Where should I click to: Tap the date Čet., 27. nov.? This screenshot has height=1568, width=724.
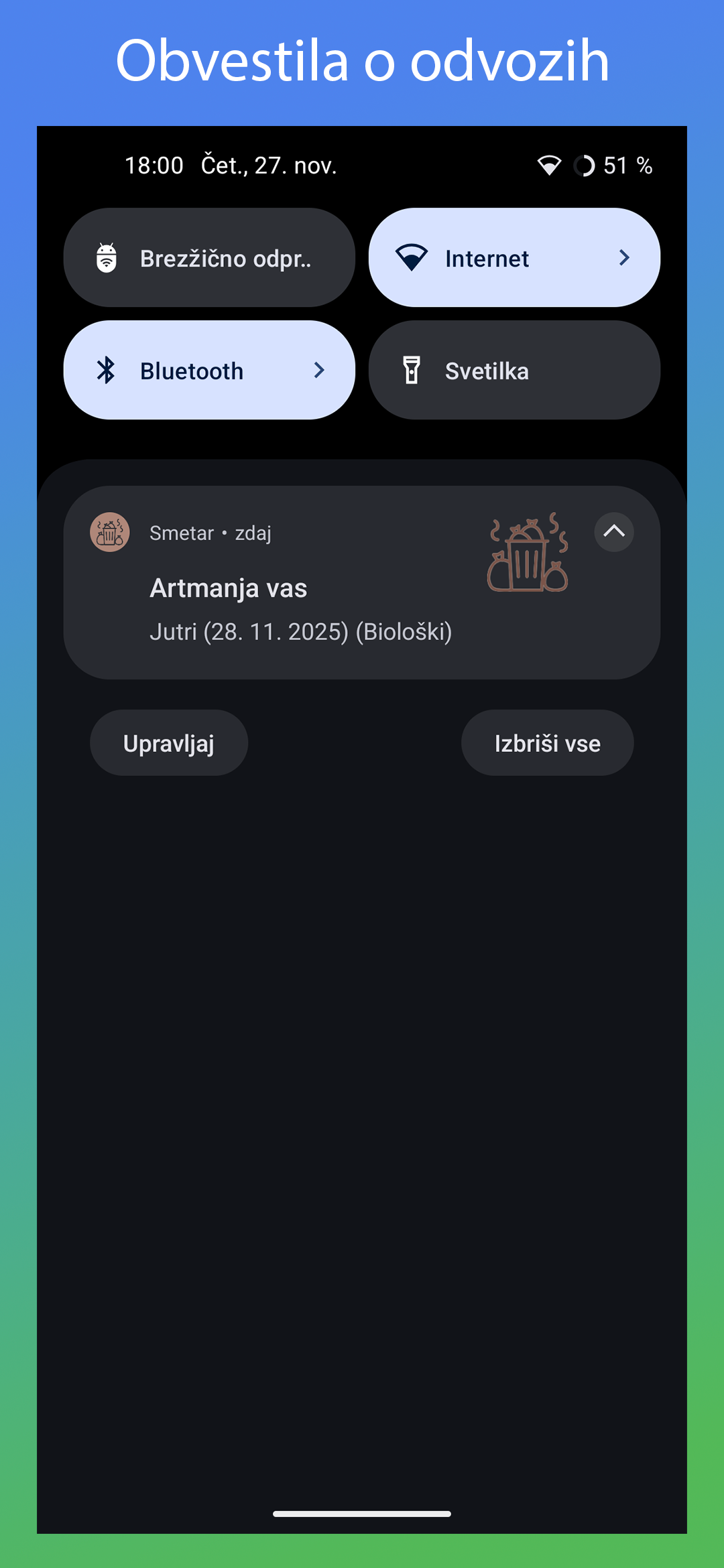tap(268, 165)
